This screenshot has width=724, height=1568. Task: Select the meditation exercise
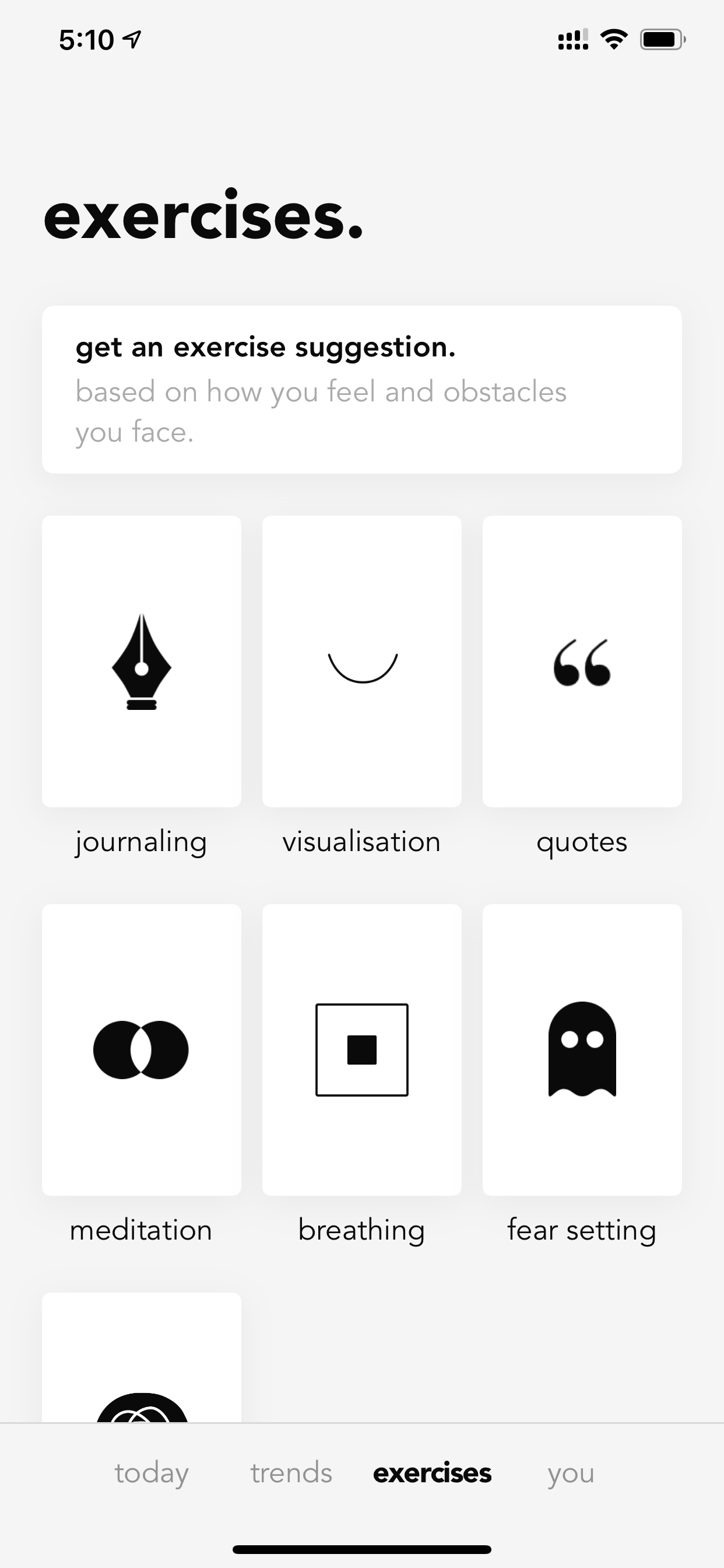(x=141, y=1049)
